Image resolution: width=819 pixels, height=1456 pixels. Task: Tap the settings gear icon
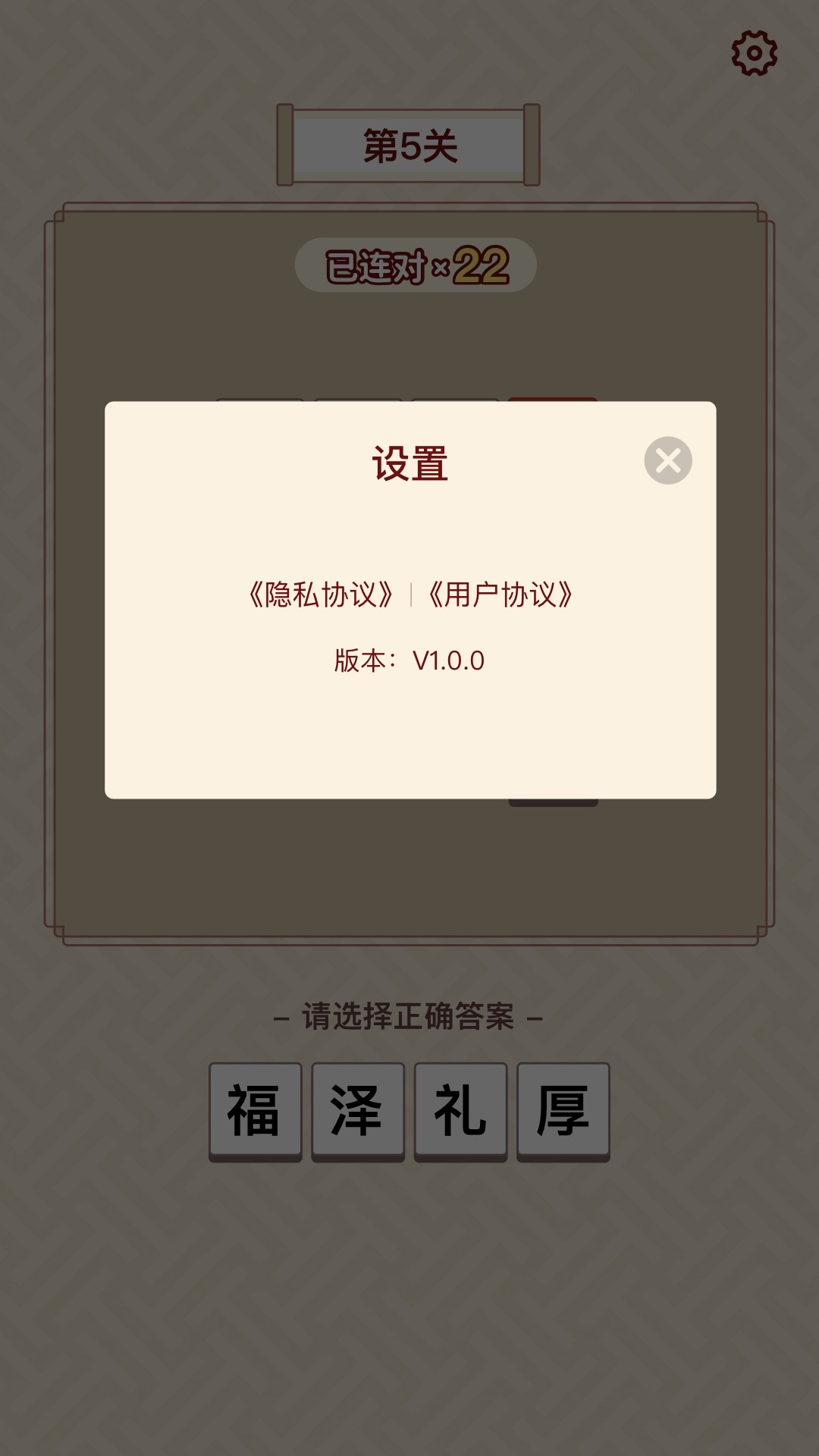[x=755, y=53]
